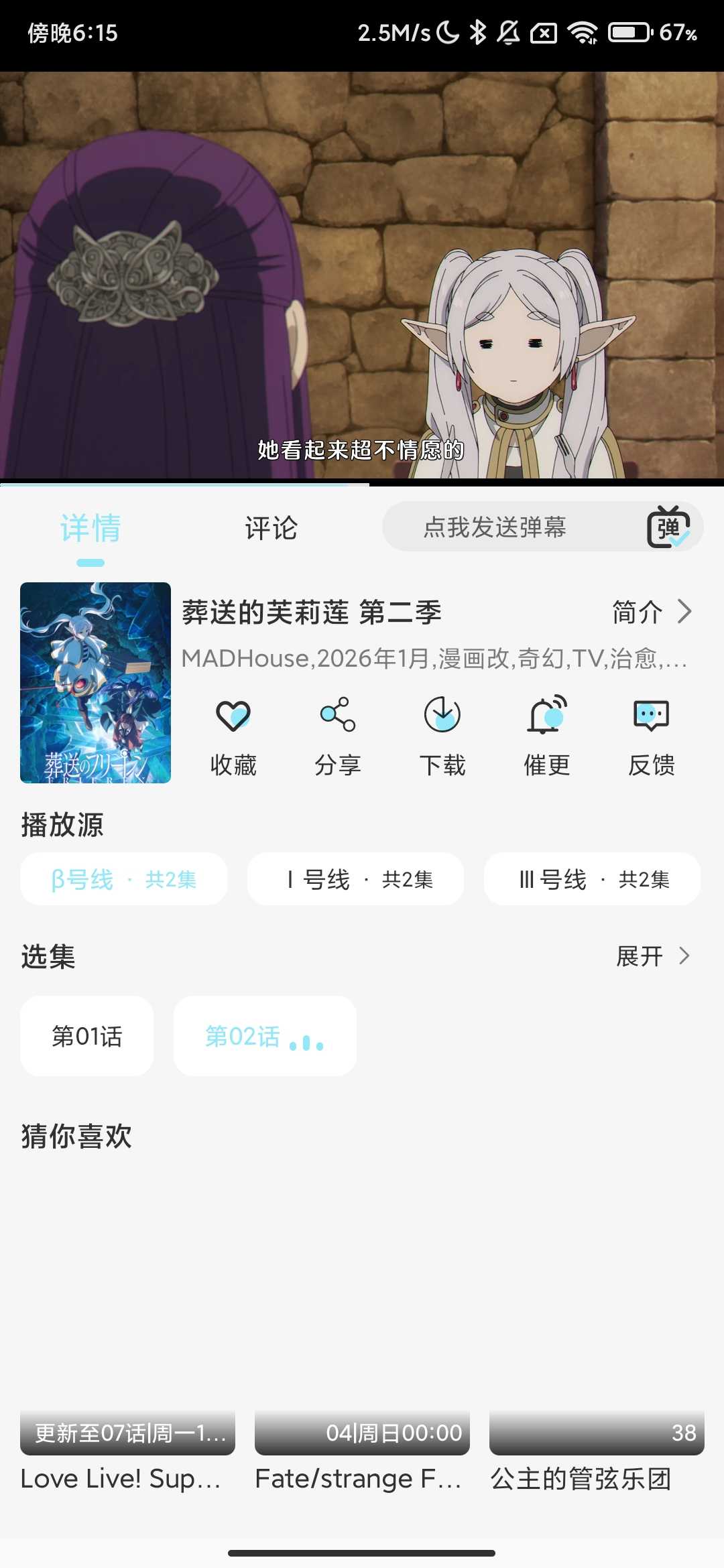Tap the 点我发送弹幕 input field
The image size is (724, 1568).
pos(495,527)
